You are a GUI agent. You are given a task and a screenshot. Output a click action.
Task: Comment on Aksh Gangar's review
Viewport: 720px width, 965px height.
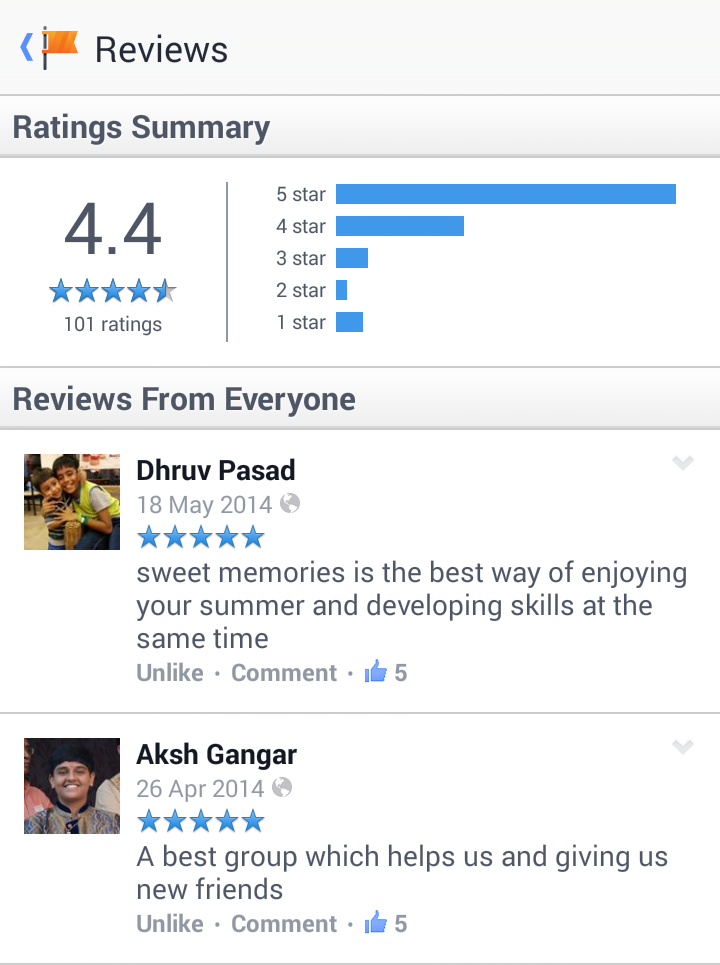point(284,924)
